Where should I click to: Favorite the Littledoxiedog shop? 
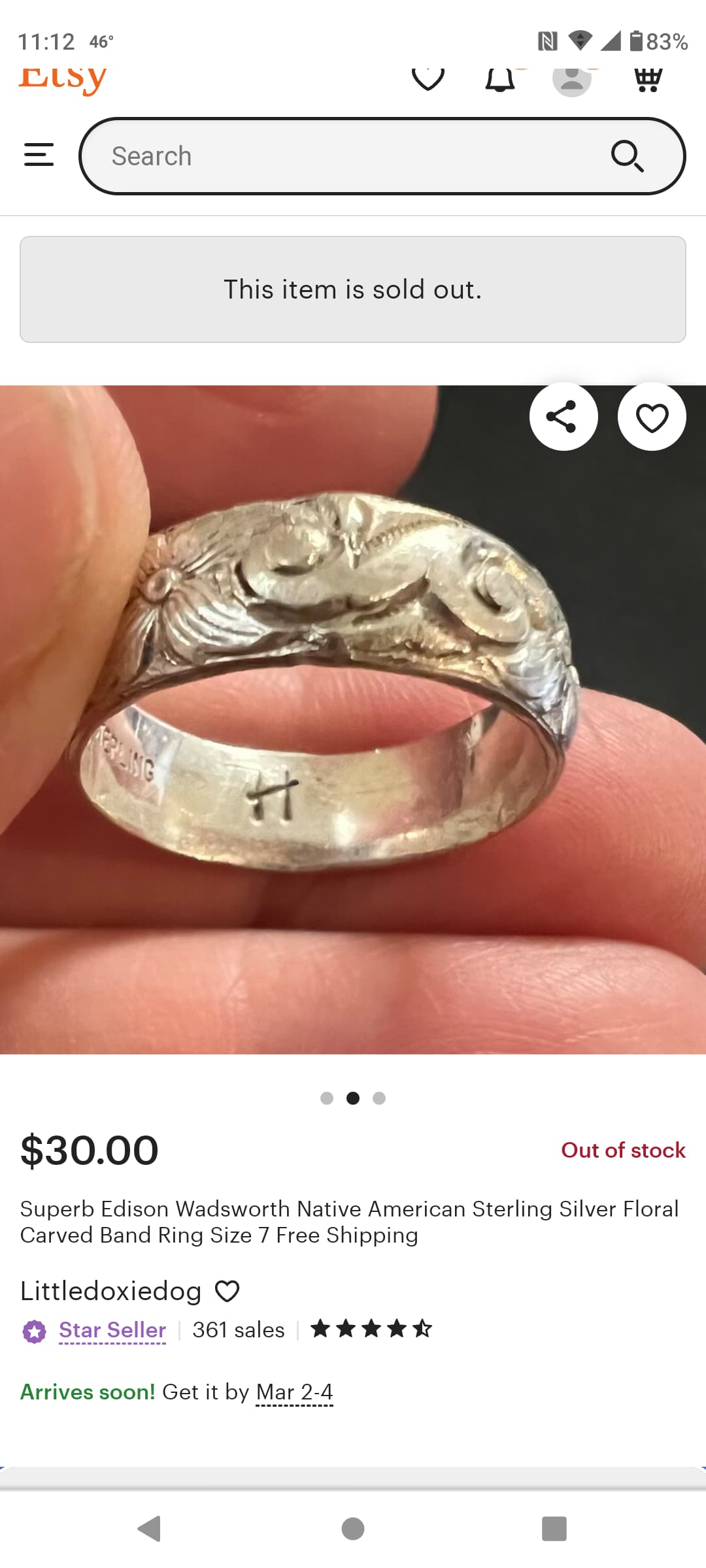(227, 1291)
